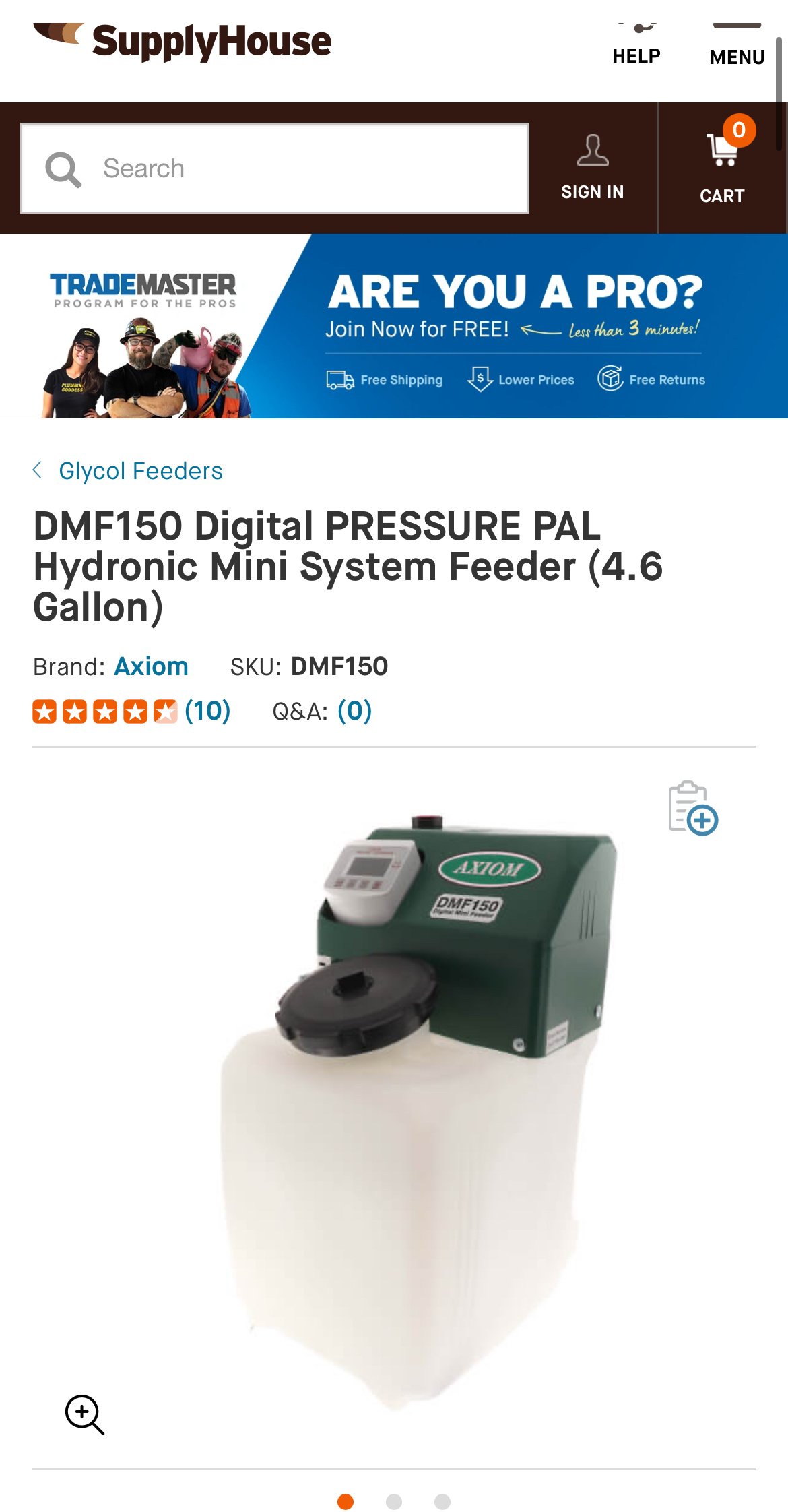Jump to the third product image dot
Viewport: 788px width, 1512px height.
tap(442, 1502)
